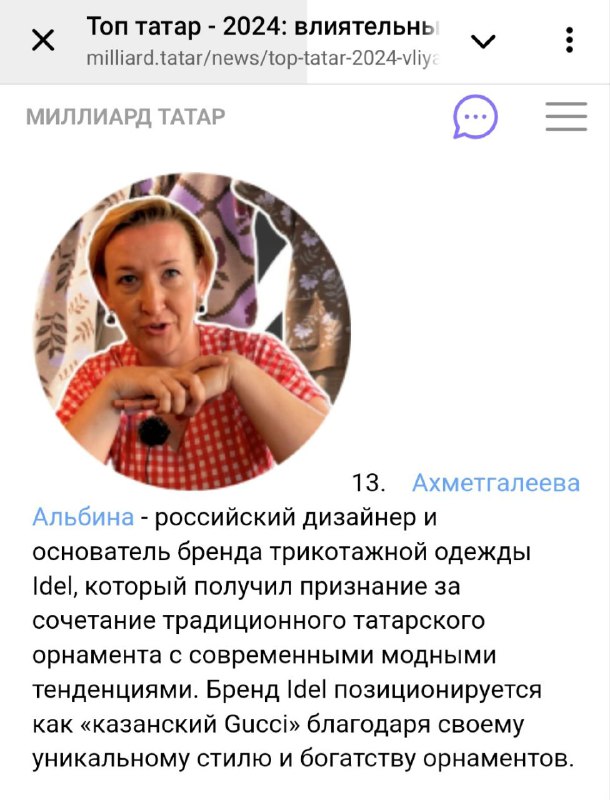This screenshot has height=800, width=610.
Task: Go to Миллиард Татар home
Action: point(125,117)
